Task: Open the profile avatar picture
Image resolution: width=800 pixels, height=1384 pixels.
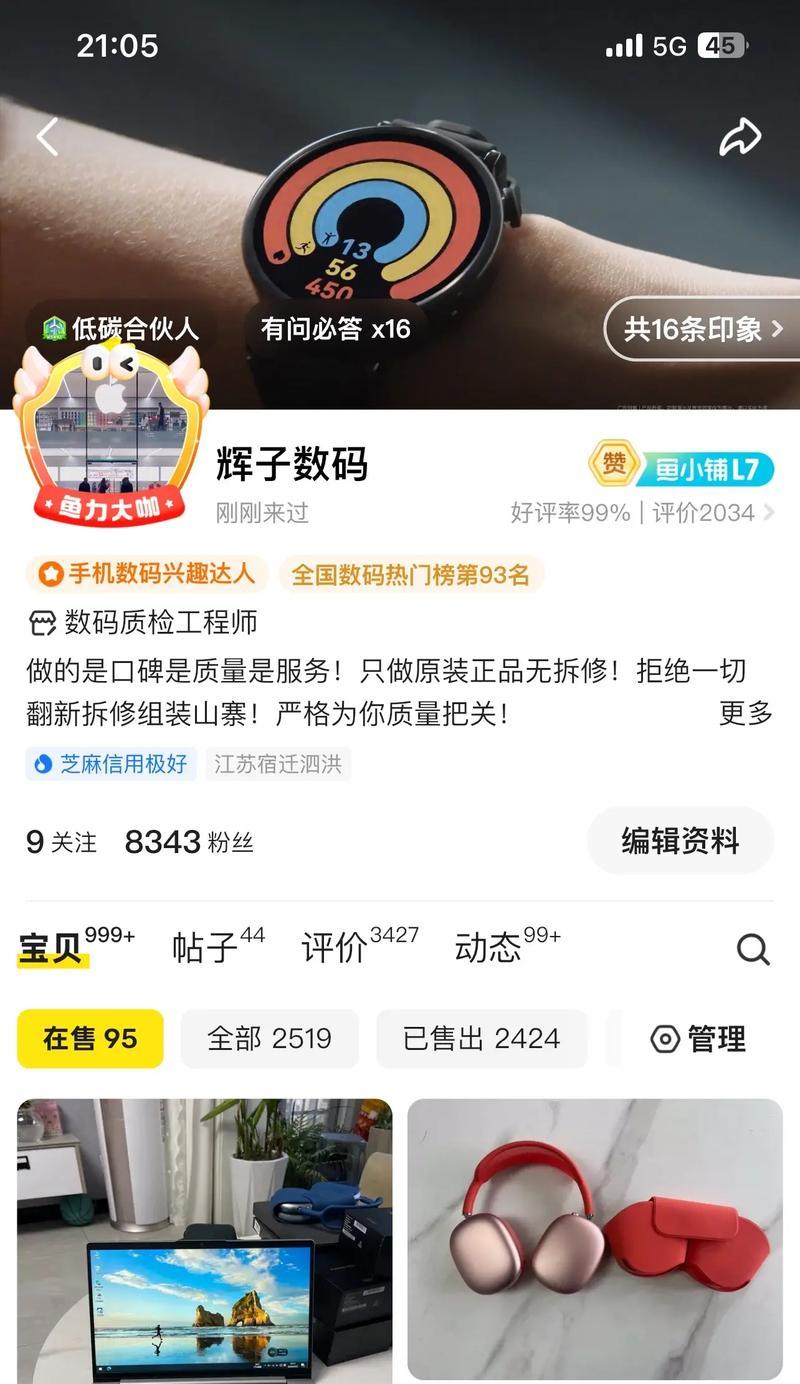Action: click(110, 432)
